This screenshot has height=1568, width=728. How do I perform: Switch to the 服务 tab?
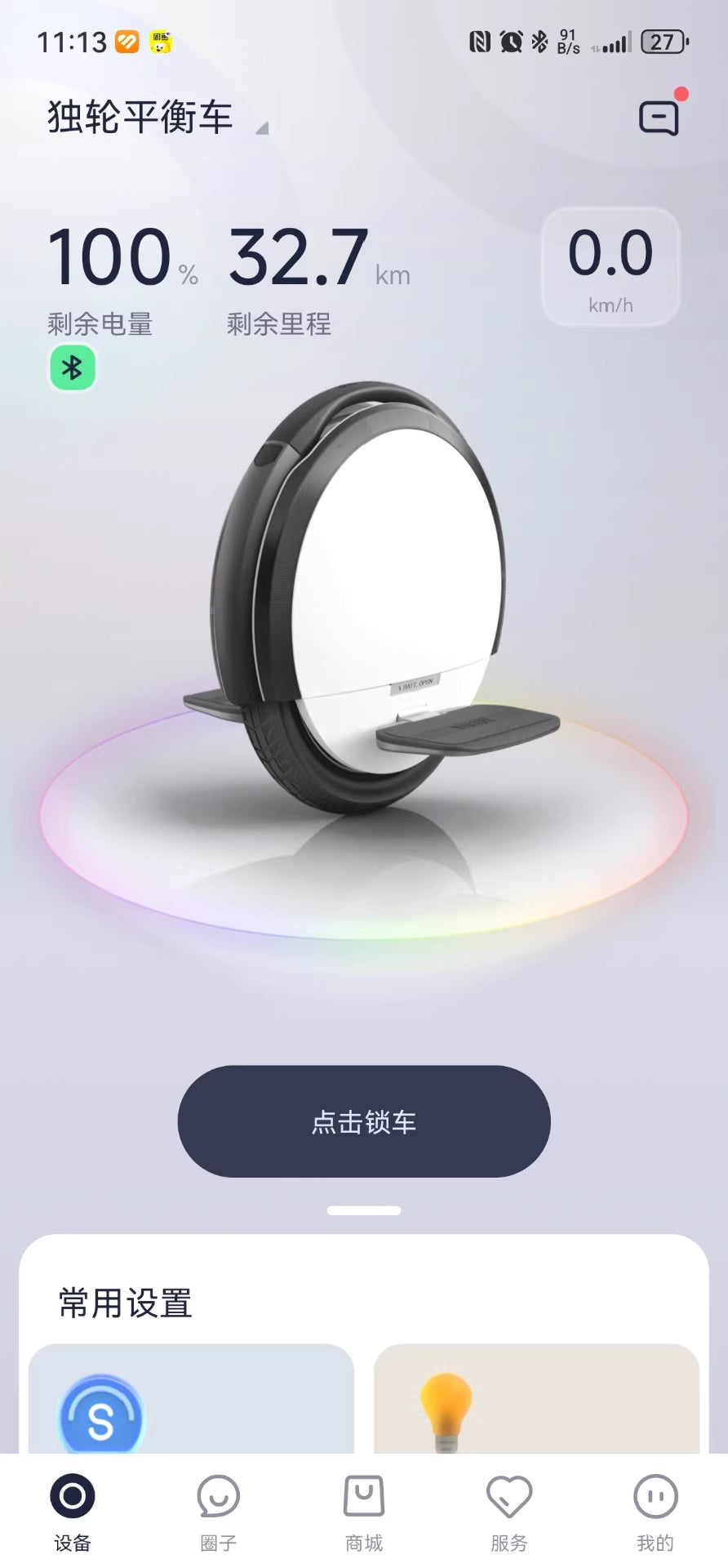[509, 1512]
